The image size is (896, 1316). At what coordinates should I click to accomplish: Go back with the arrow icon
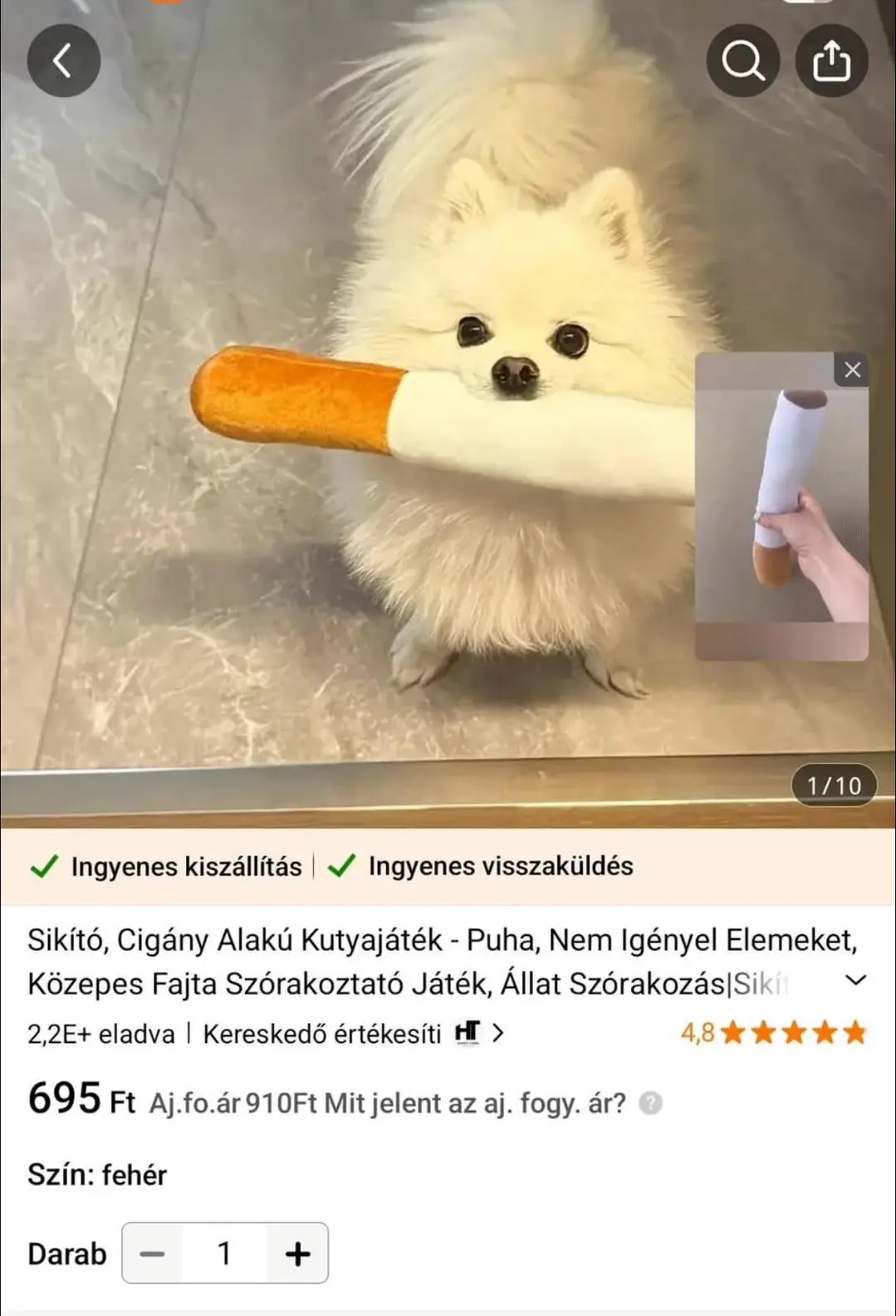pos(63,61)
